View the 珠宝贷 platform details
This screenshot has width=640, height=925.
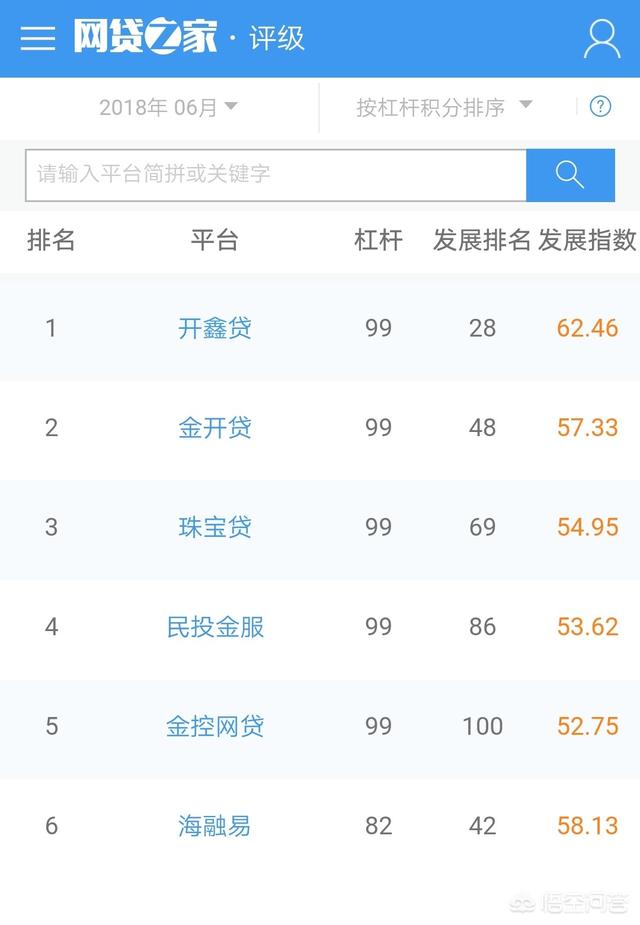215,527
